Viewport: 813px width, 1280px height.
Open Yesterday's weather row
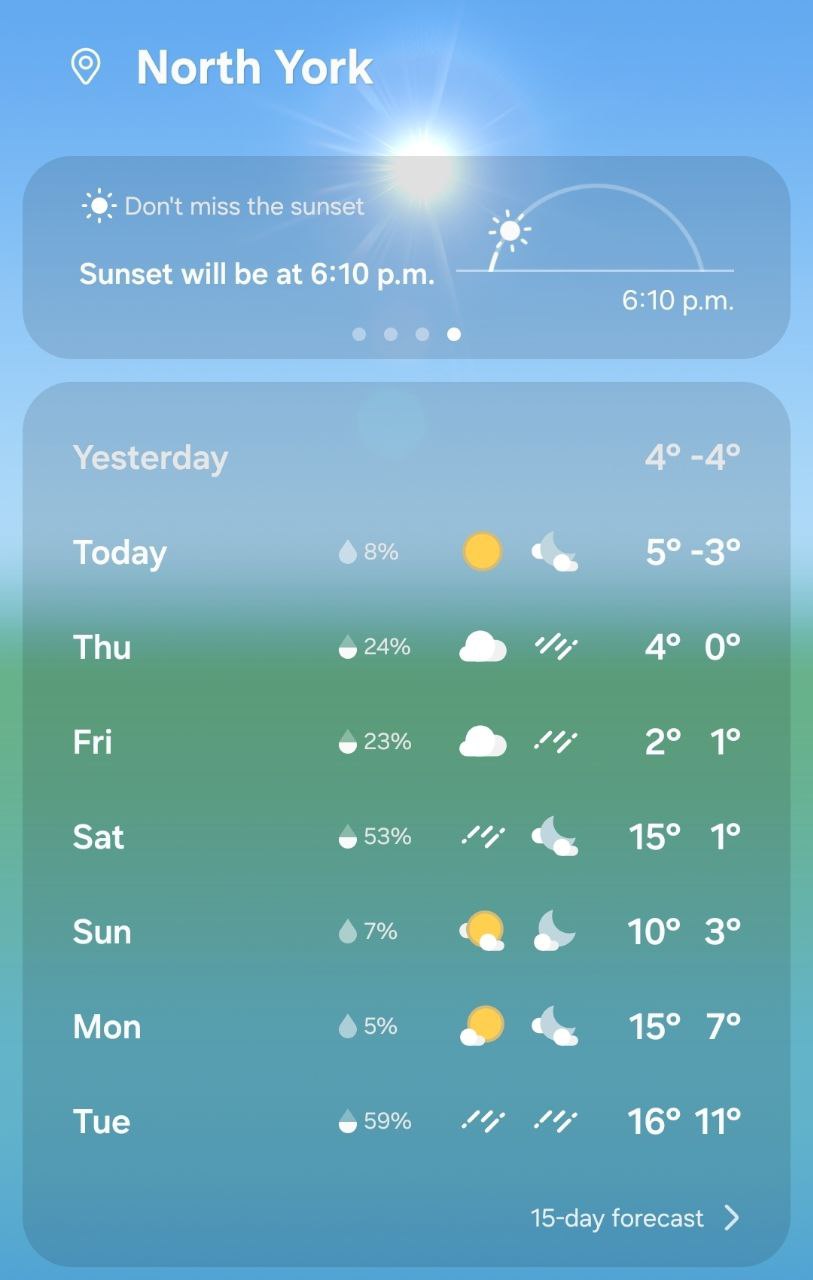pos(406,458)
